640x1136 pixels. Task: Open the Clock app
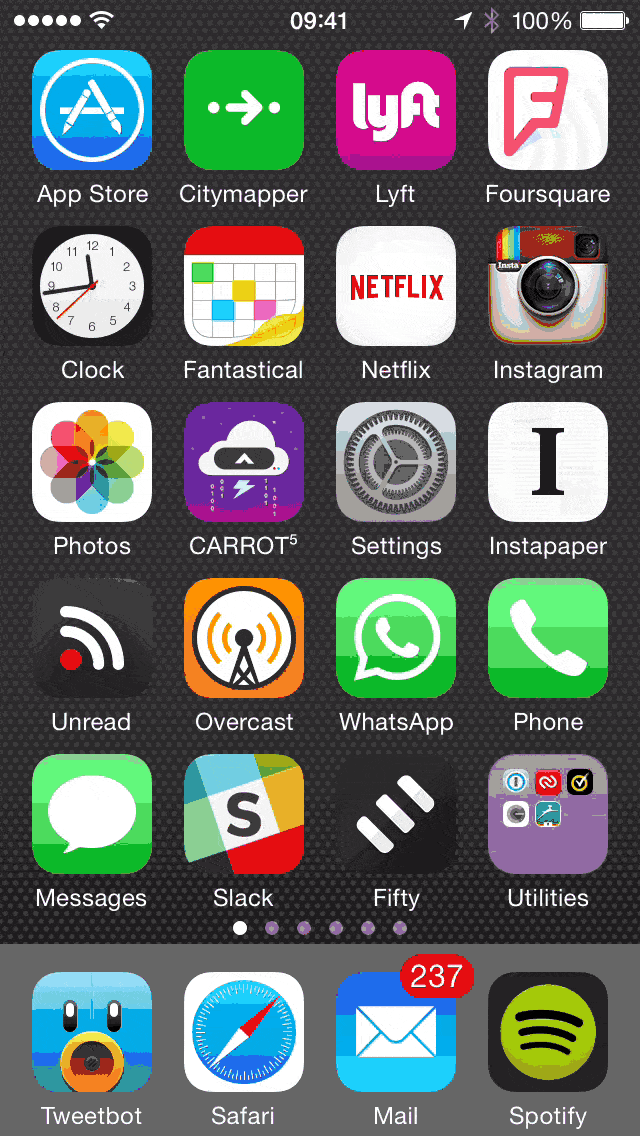[x=92, y=285]
